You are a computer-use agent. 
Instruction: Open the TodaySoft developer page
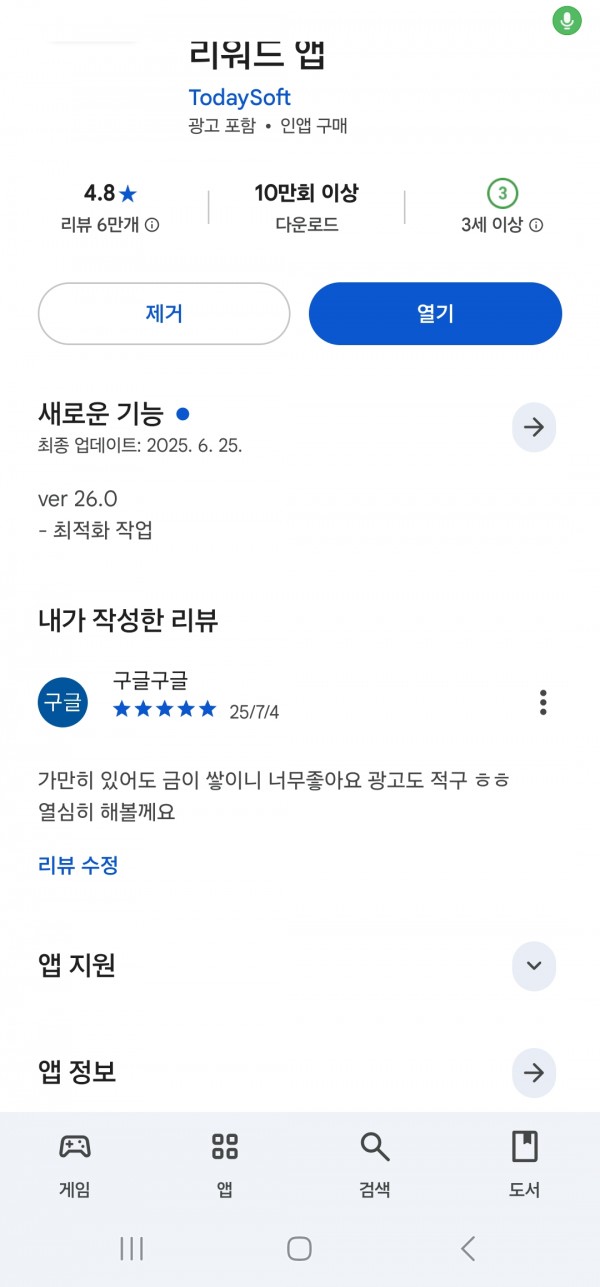click(240, 97)
